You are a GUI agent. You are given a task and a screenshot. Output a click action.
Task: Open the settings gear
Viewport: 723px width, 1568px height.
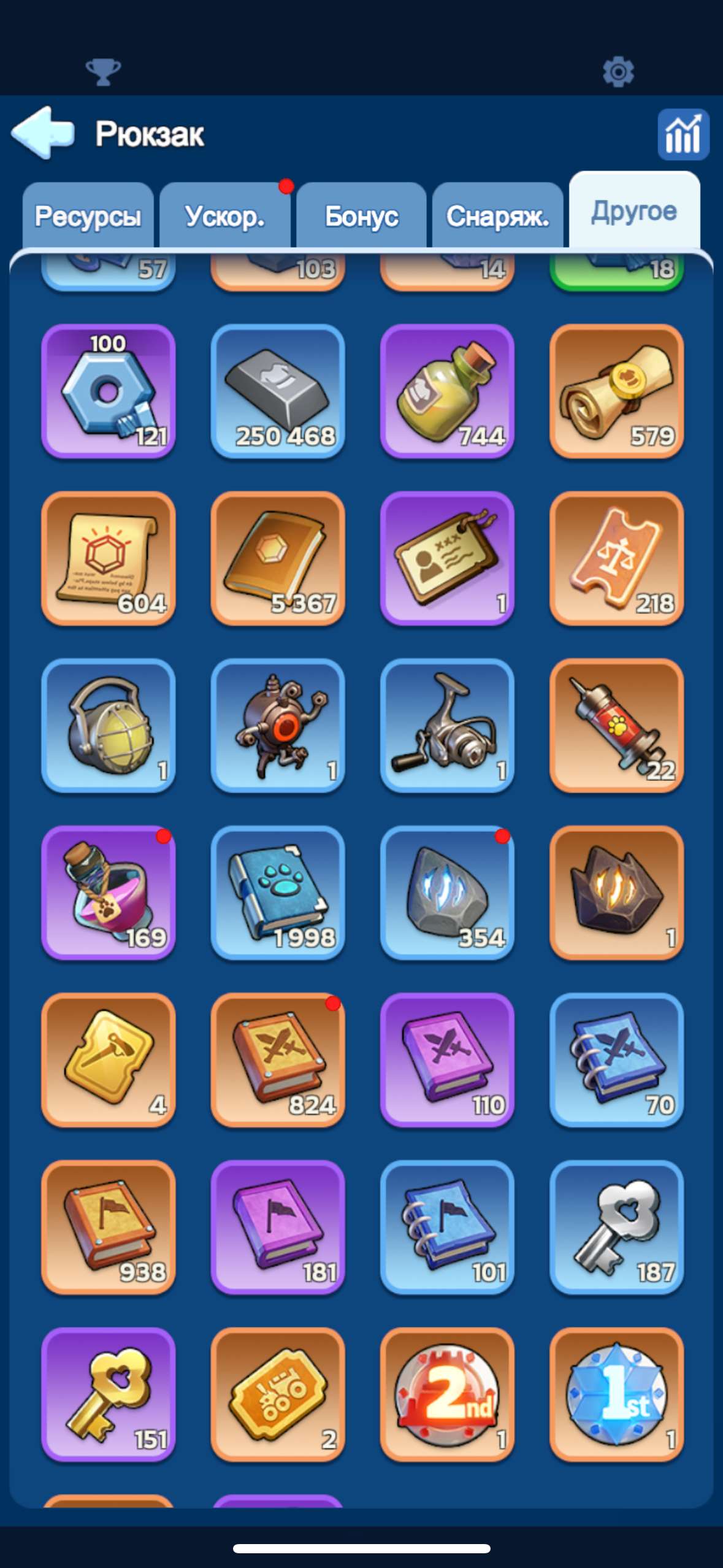(618, 72)
